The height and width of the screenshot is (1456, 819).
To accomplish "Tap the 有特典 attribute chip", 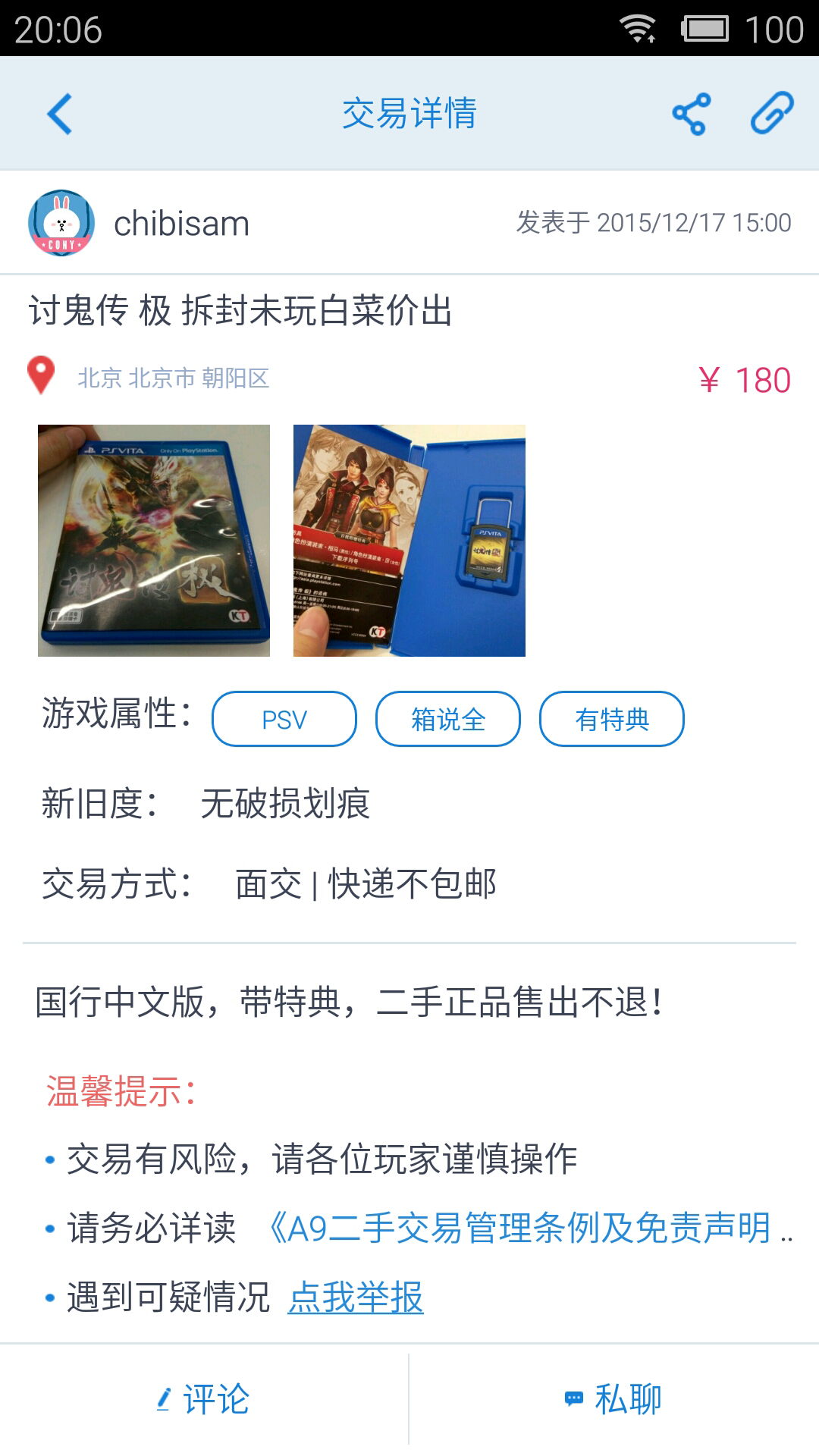I will click(x=612, y=719).
